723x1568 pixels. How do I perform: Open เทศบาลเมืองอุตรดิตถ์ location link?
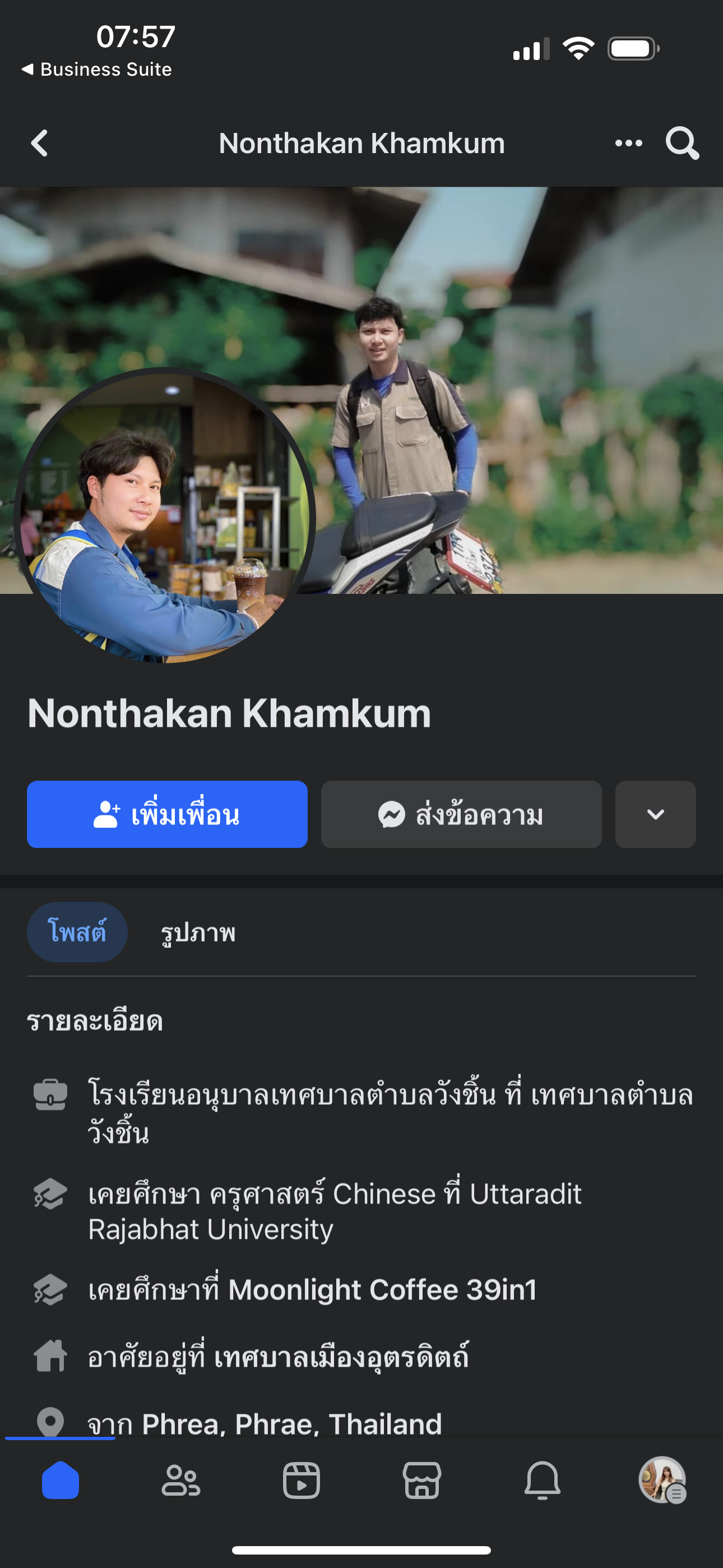point(341,1357)
